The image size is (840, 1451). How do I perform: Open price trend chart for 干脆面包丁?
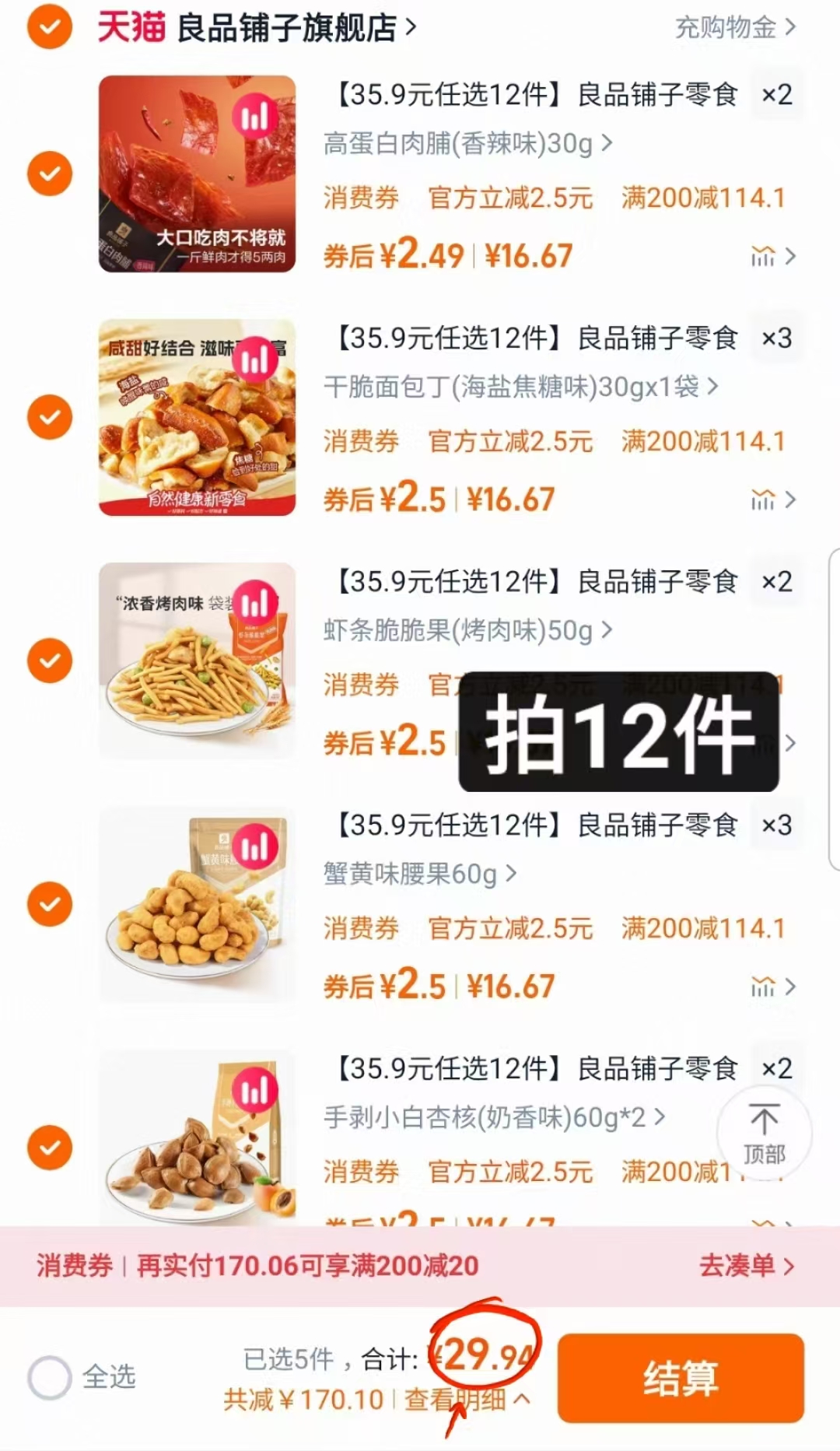(765, 499)
